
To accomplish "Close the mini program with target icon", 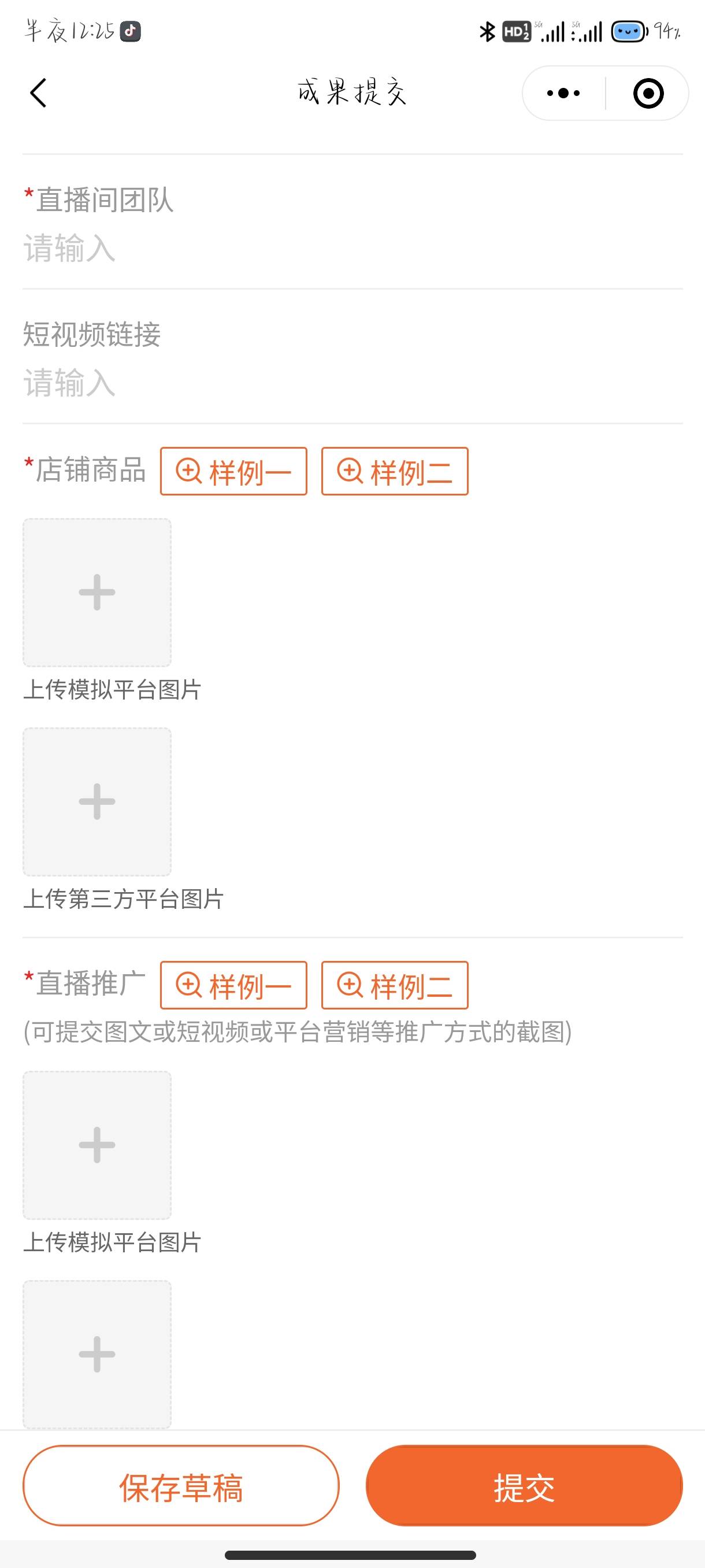I will tap(648, 93).
